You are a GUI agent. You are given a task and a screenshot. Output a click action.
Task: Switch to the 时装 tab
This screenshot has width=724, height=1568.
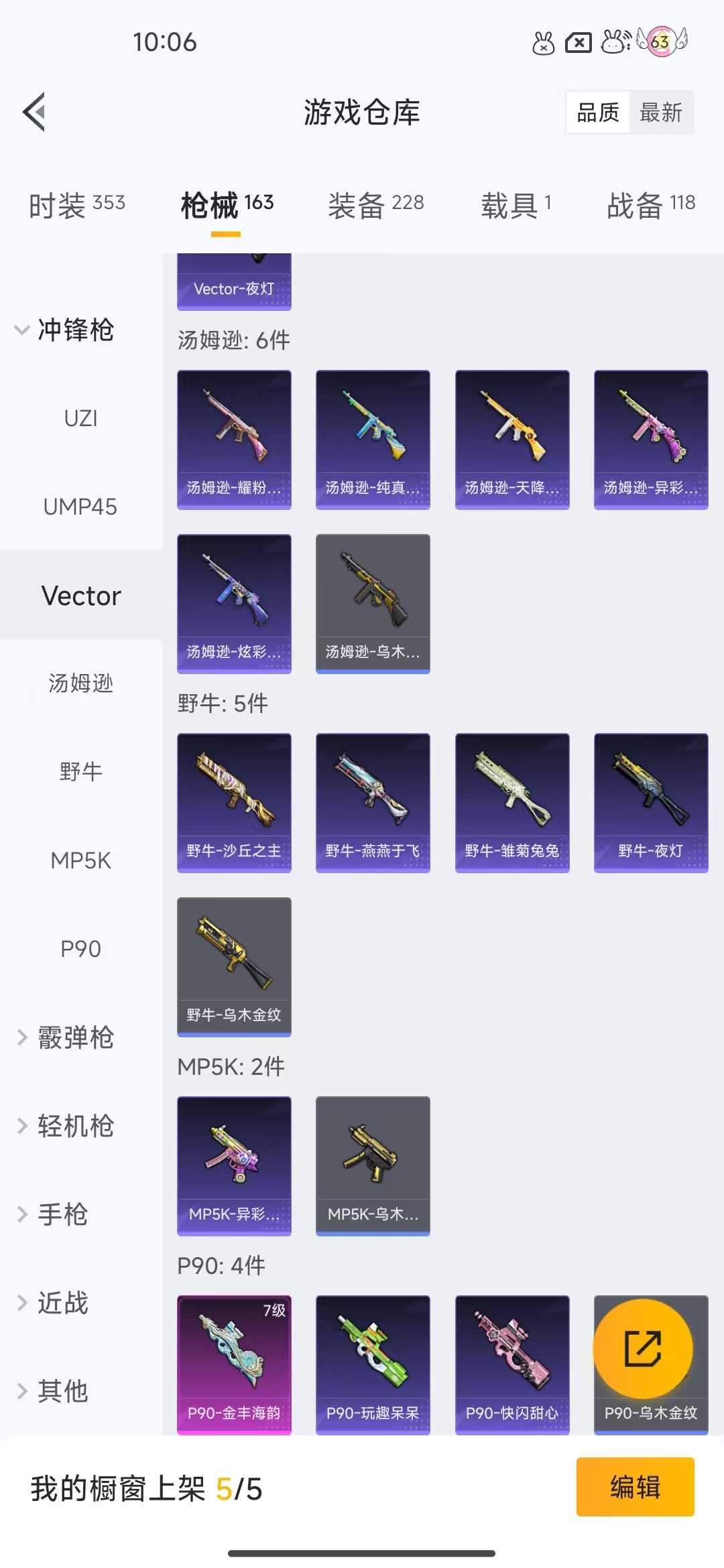pyautogui.click(x=77, y=204)
